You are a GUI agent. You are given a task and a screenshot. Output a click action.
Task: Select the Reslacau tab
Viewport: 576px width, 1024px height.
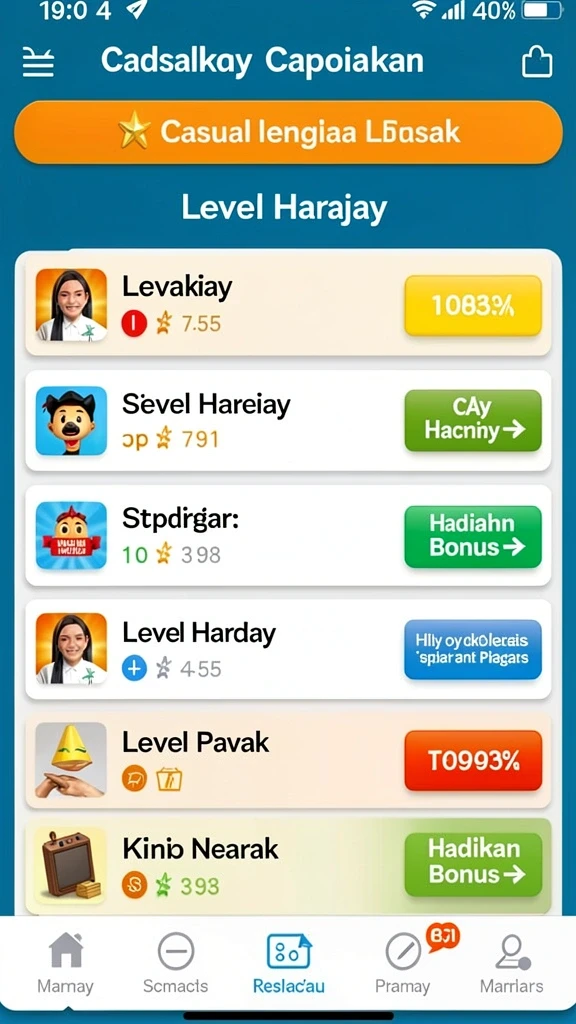tap(288, 963)
